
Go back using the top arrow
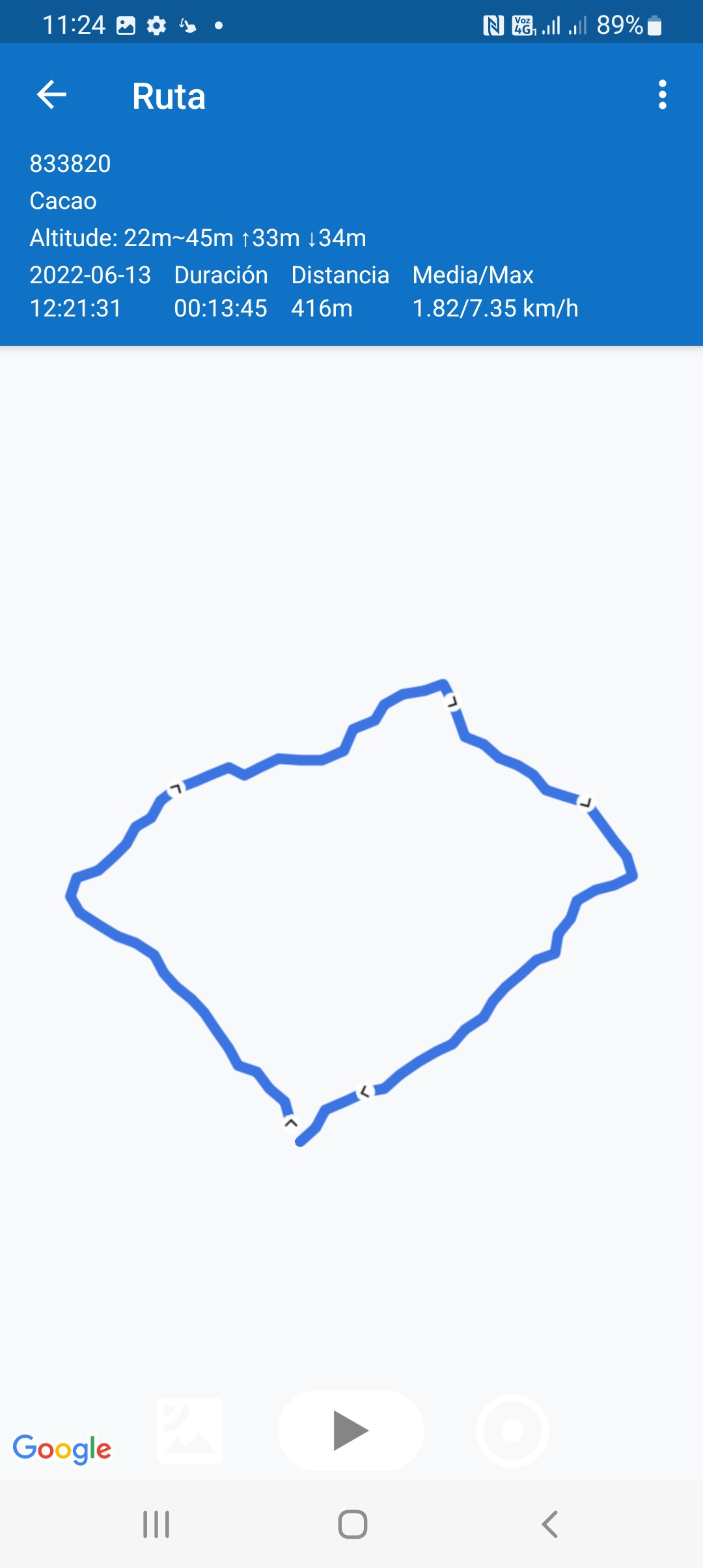point(52,95)
